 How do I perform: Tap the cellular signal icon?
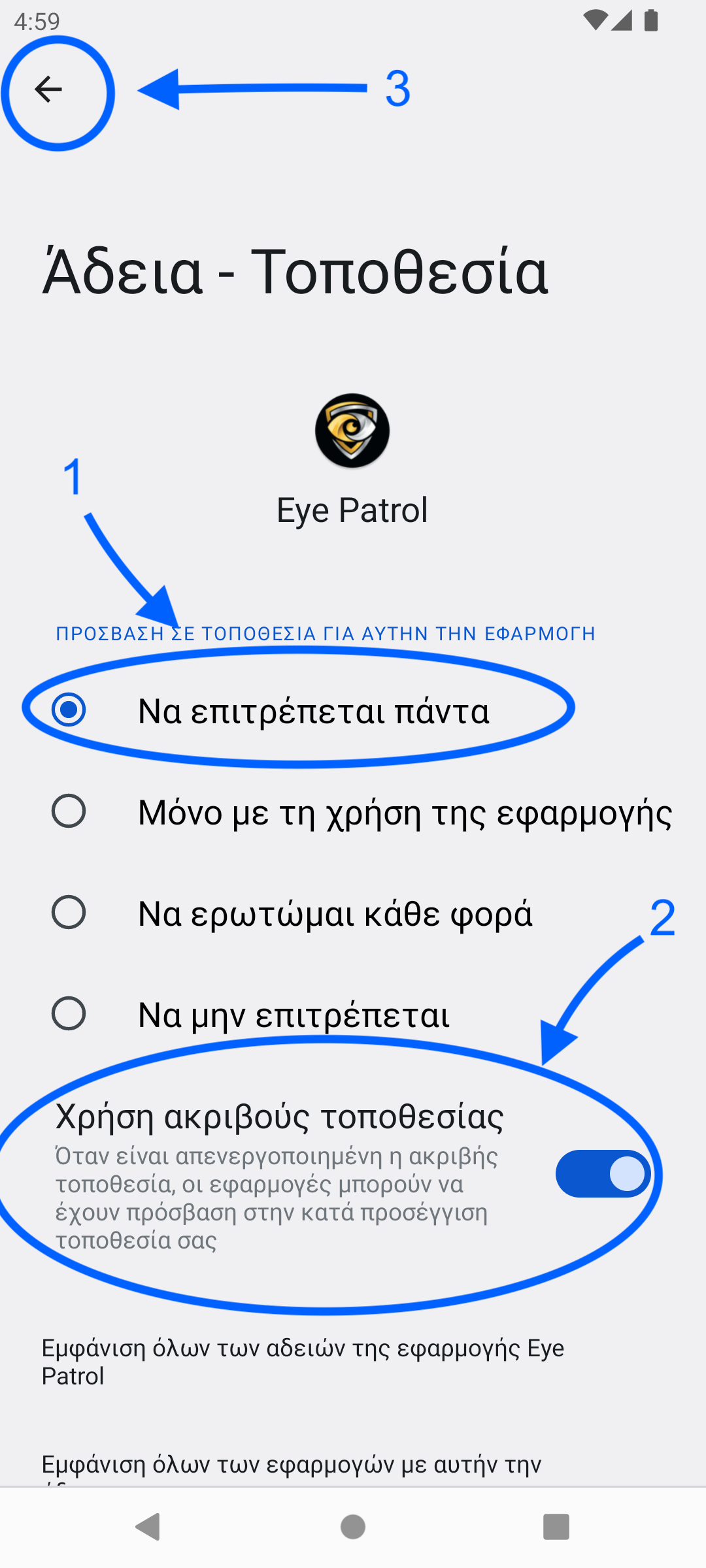tap(622, 20)
